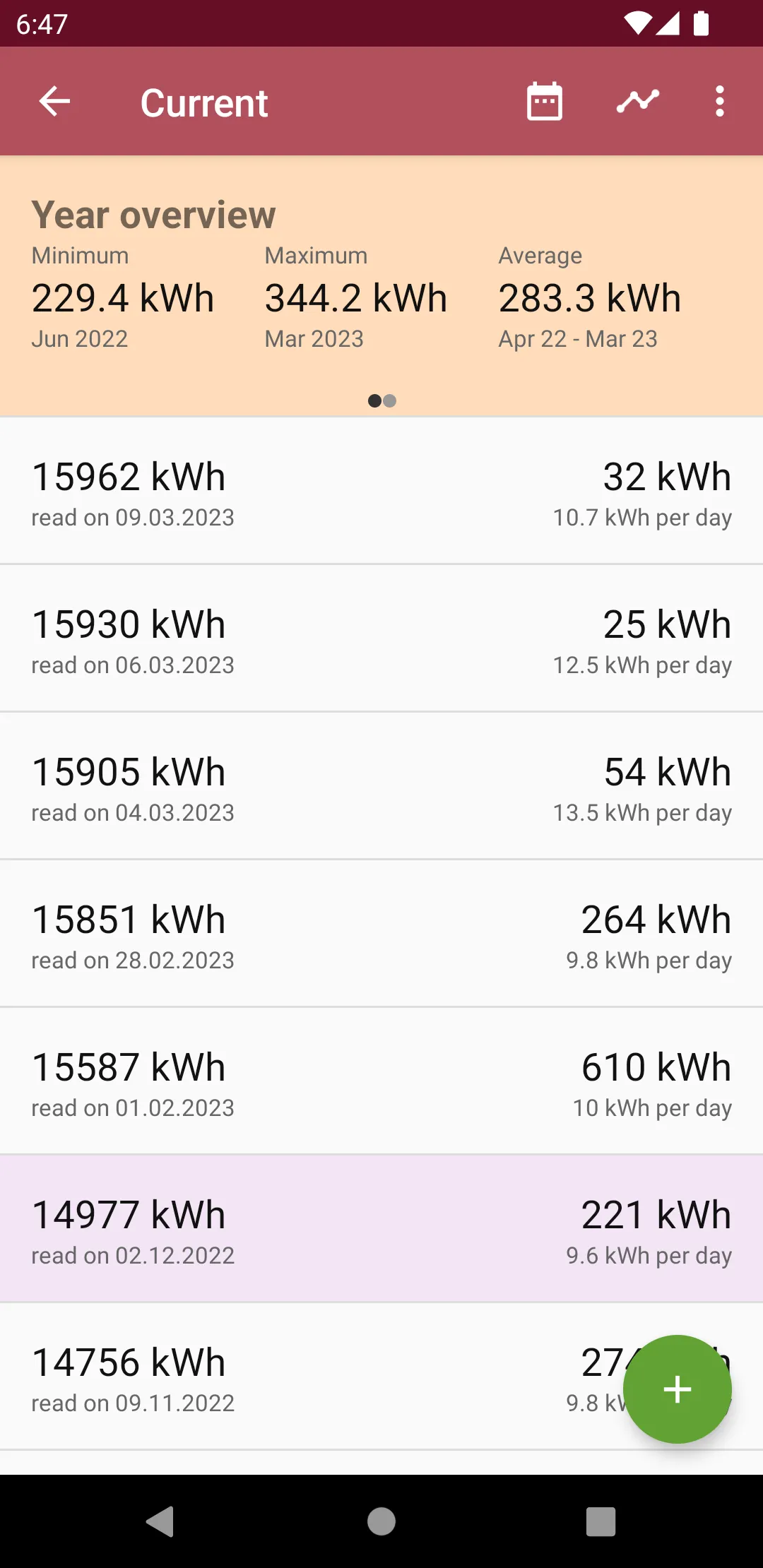Add a new meter reading
The image size is (763, 1568).
(677, 1389)
